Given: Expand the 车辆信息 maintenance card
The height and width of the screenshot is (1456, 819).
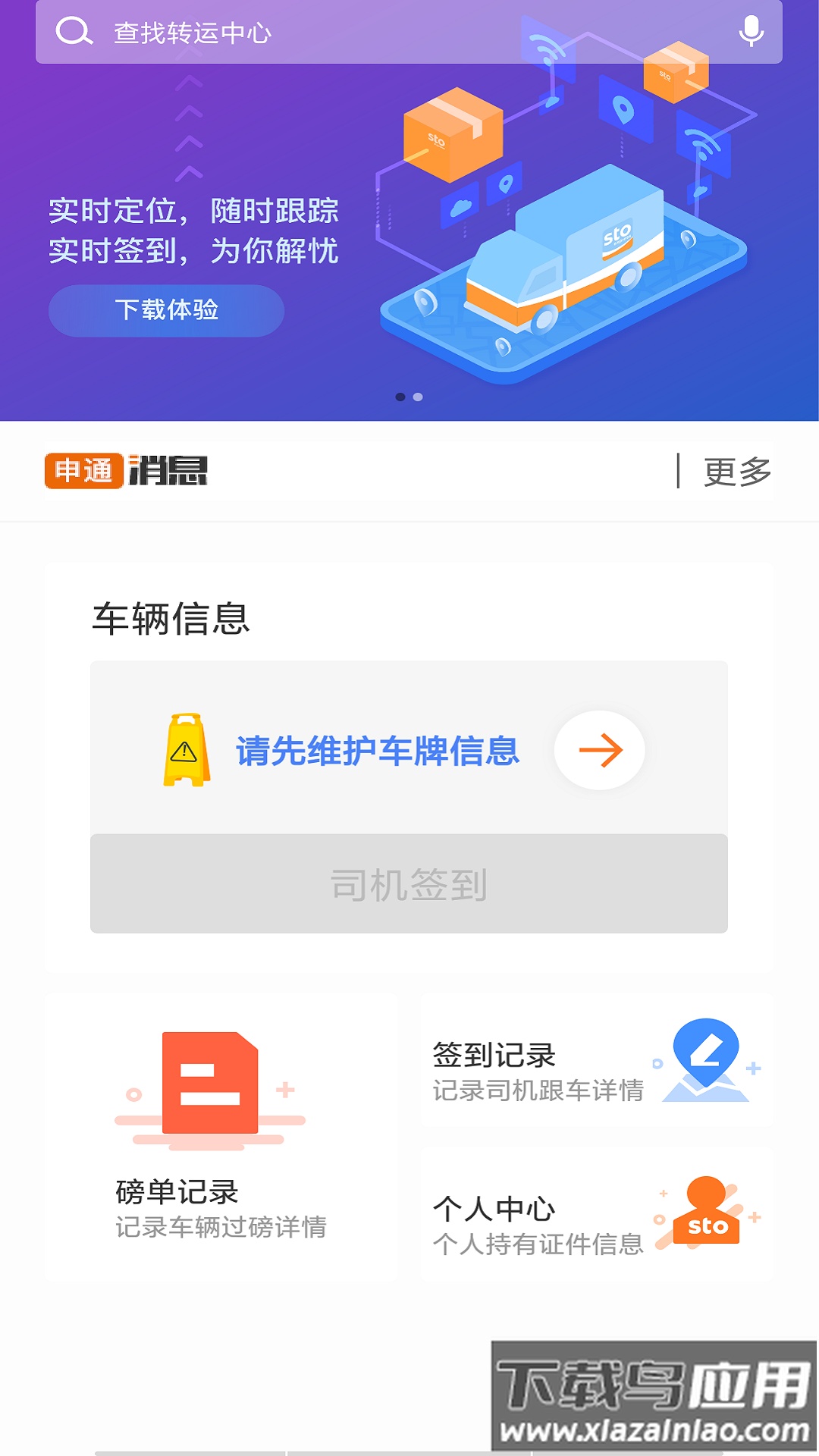Looking at the screenshot, I should click(x=409, y=750).
